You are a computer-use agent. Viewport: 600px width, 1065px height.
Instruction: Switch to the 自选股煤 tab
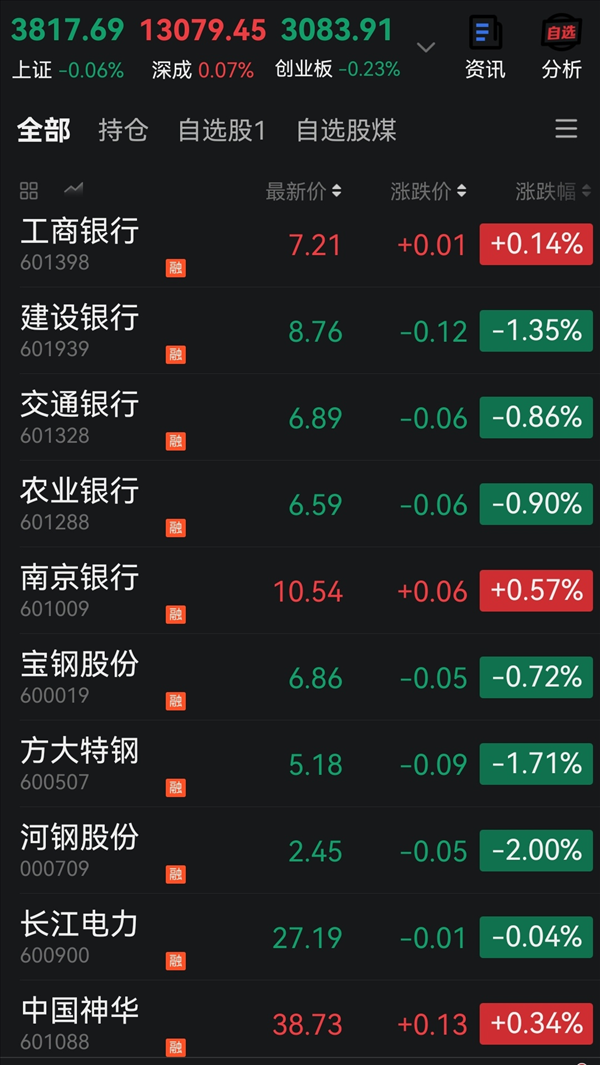[x=347, y=130]
